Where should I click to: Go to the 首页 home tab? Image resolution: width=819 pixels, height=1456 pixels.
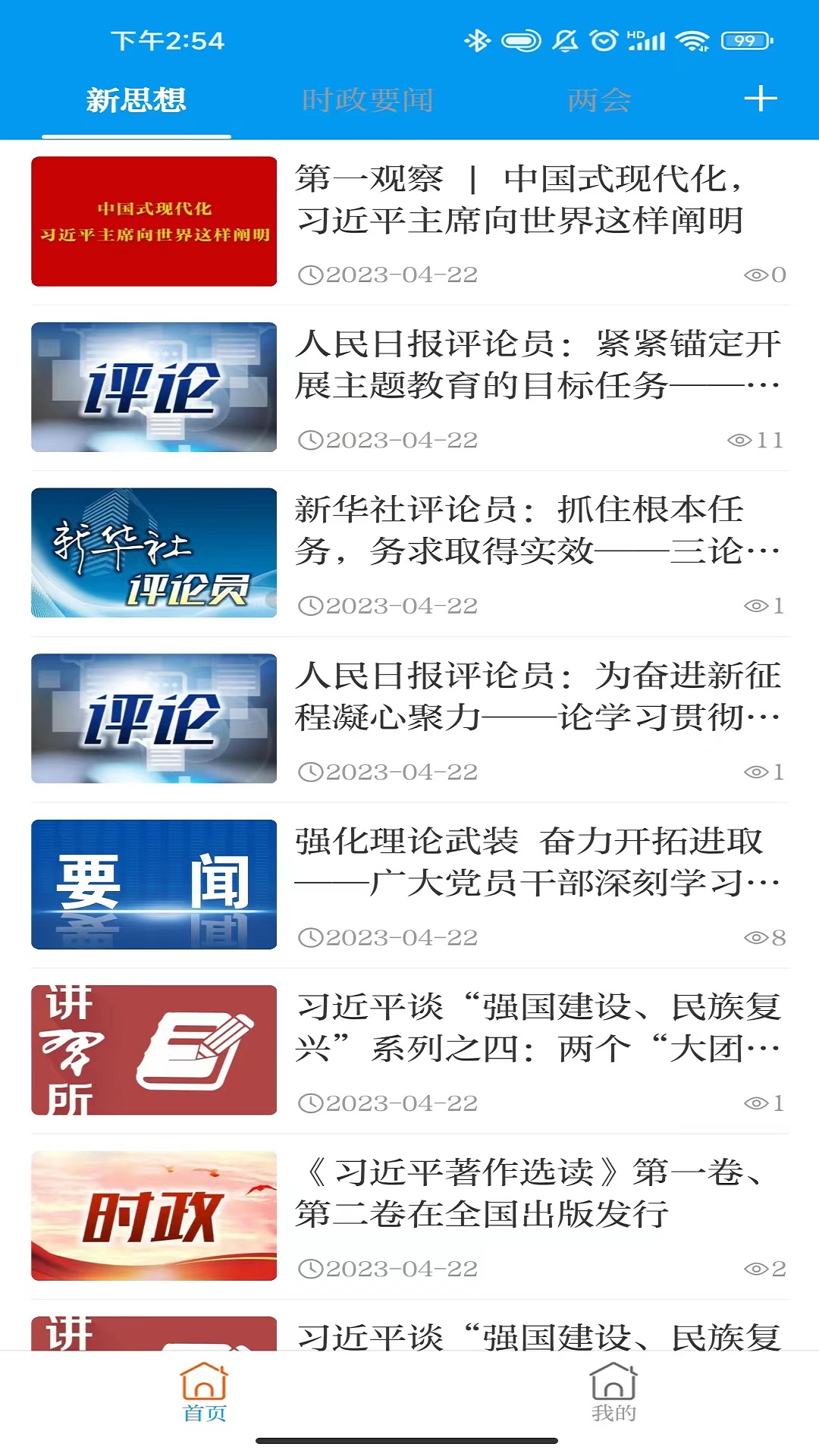[x=205, y=1392]
